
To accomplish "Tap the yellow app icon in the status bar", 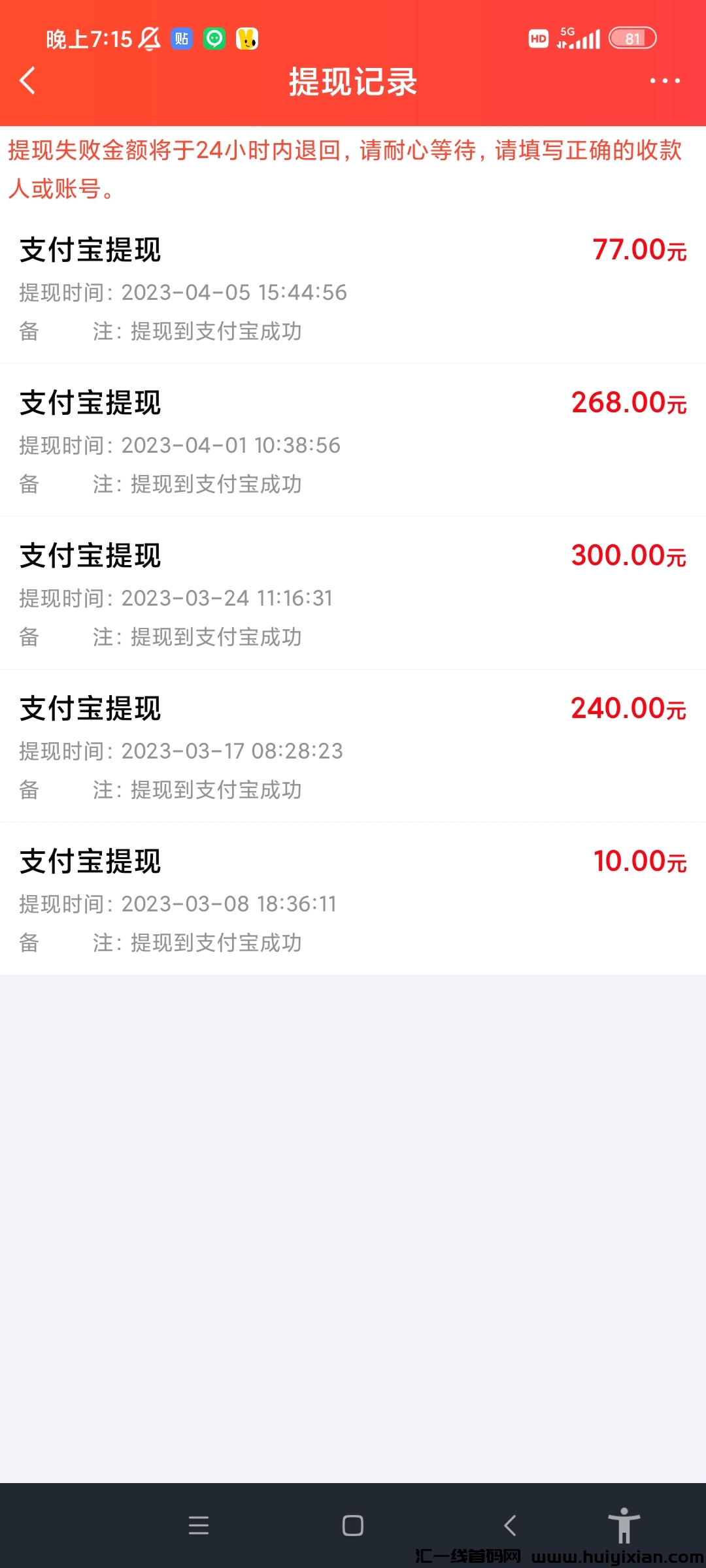I will [247, 38].
